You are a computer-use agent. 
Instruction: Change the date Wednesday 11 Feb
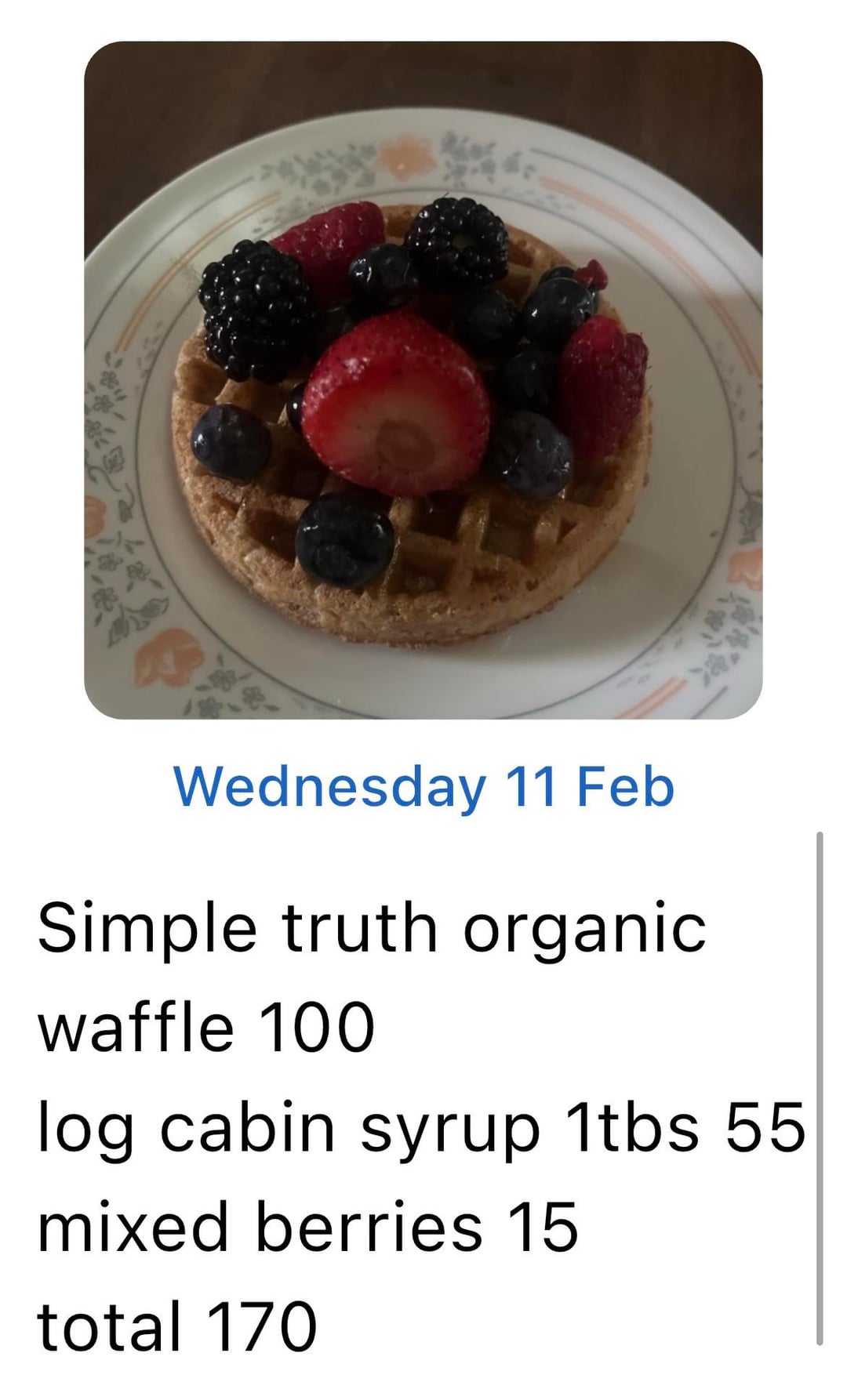click(x=423, y=786)
